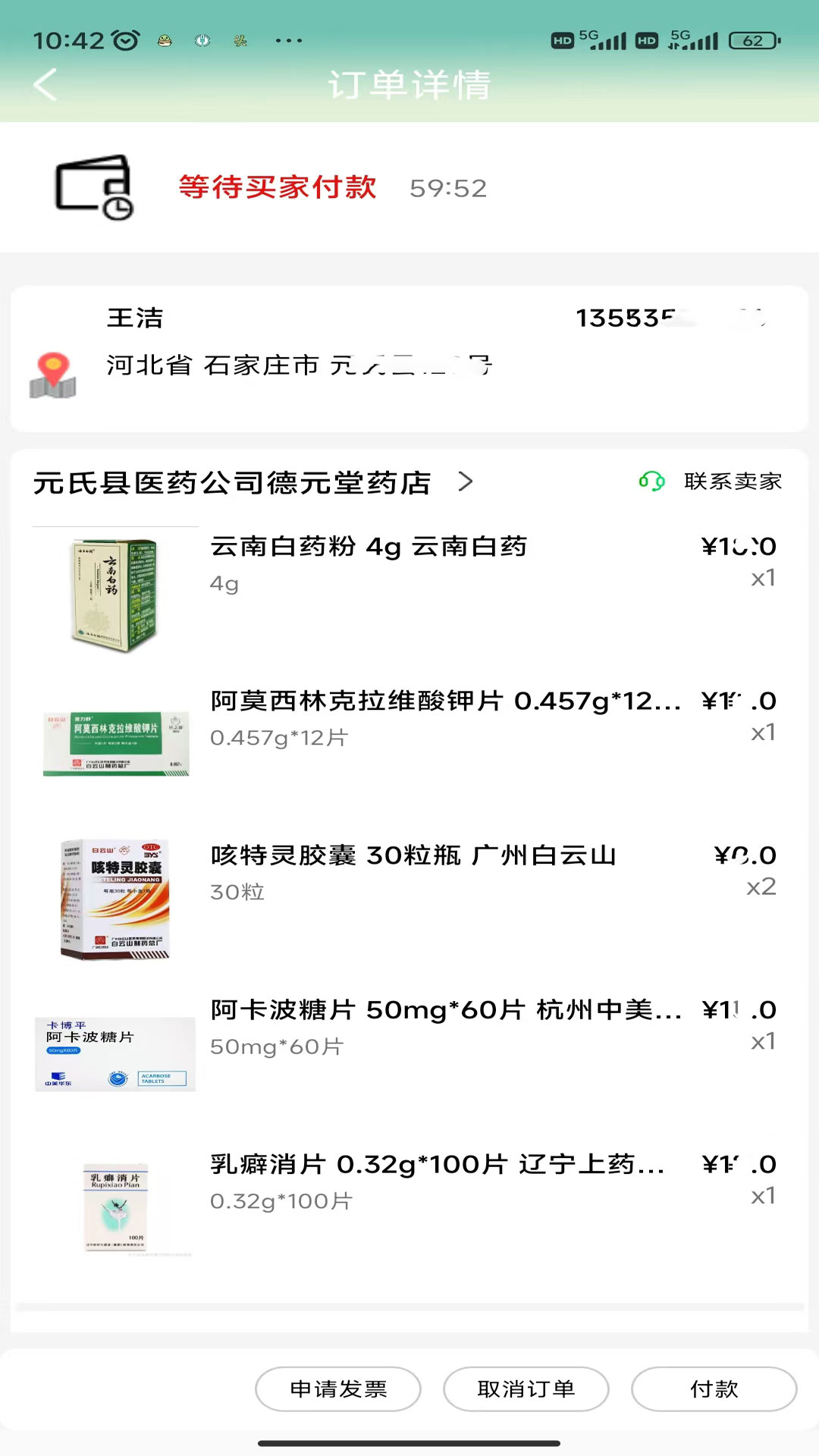Tap the 申请发票 invoice button
Screen dimensions: 819x1456
coord(338,1389)
